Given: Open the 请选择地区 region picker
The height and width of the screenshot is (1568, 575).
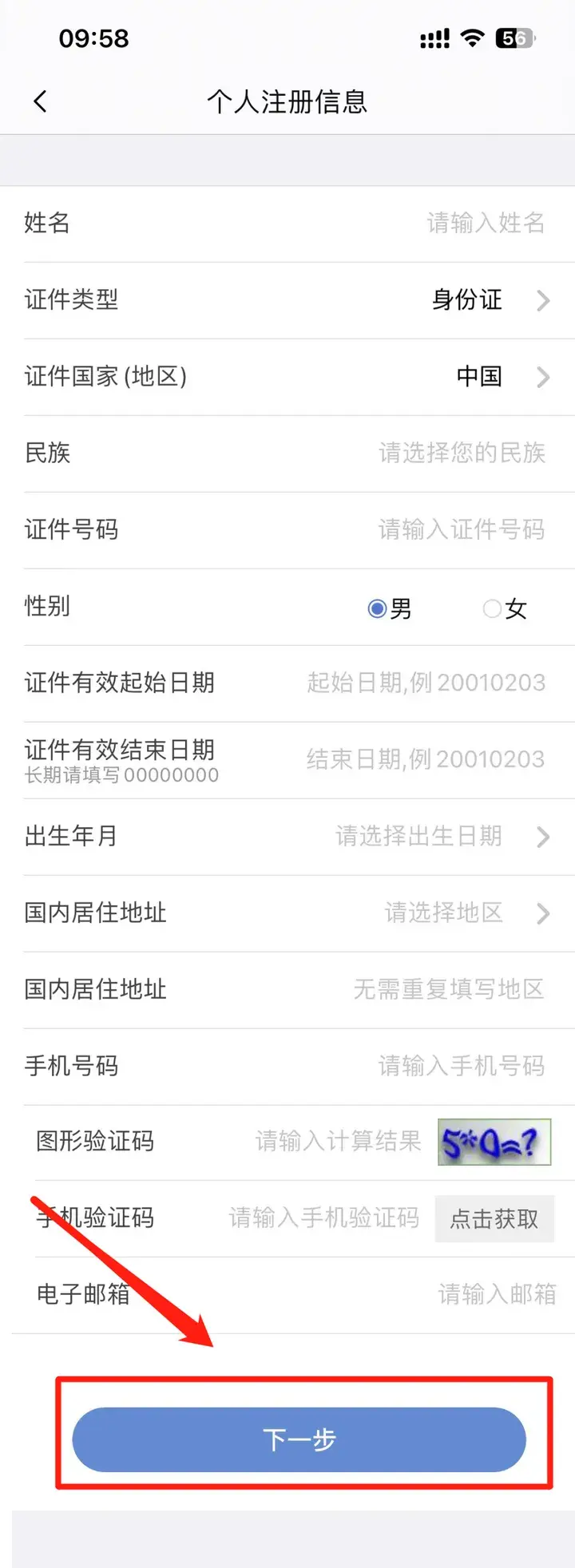Looking at the screenshot, I should (x=465, y=913).
